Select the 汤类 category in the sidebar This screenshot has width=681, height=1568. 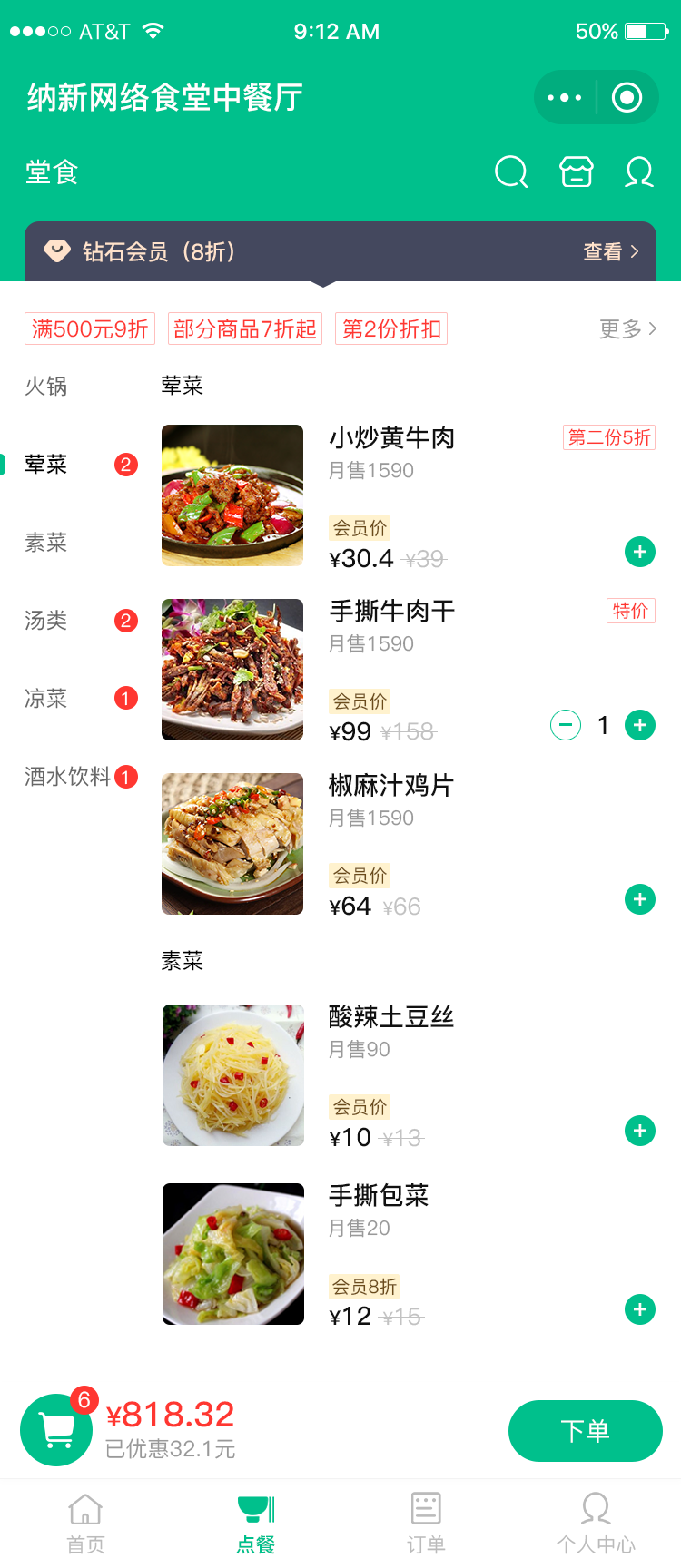(45, 621)
